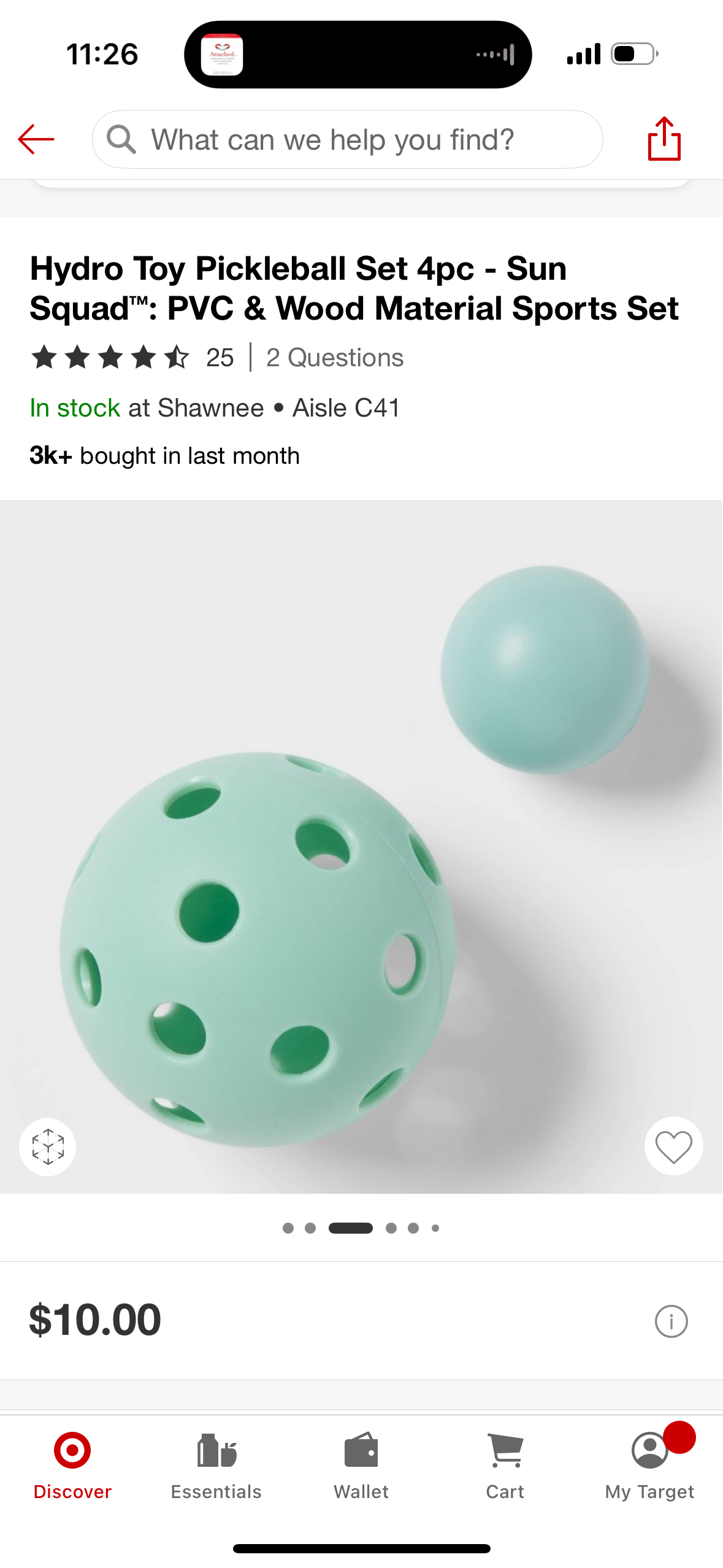View product in 3D/AR

(x=48, y=1146)
